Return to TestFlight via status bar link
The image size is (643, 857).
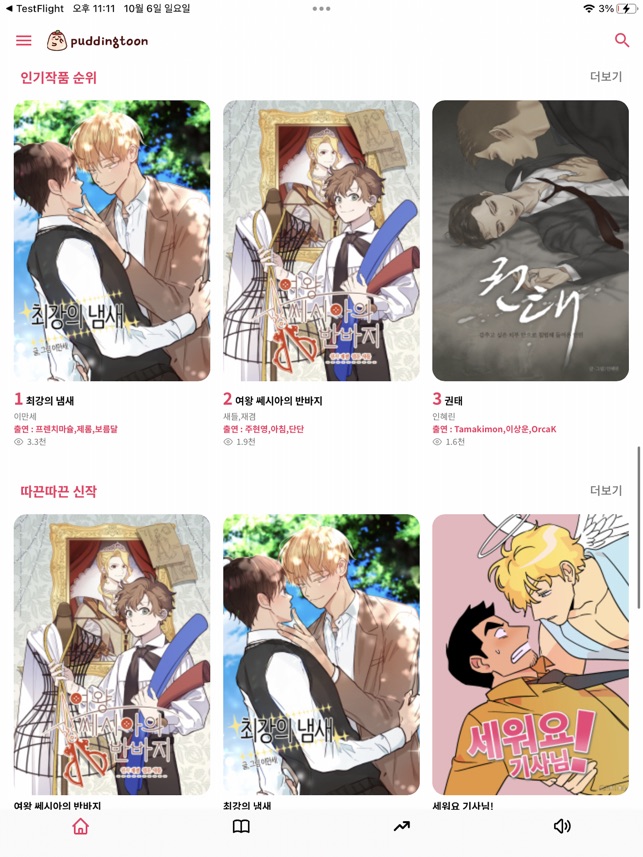coord(34,8)
